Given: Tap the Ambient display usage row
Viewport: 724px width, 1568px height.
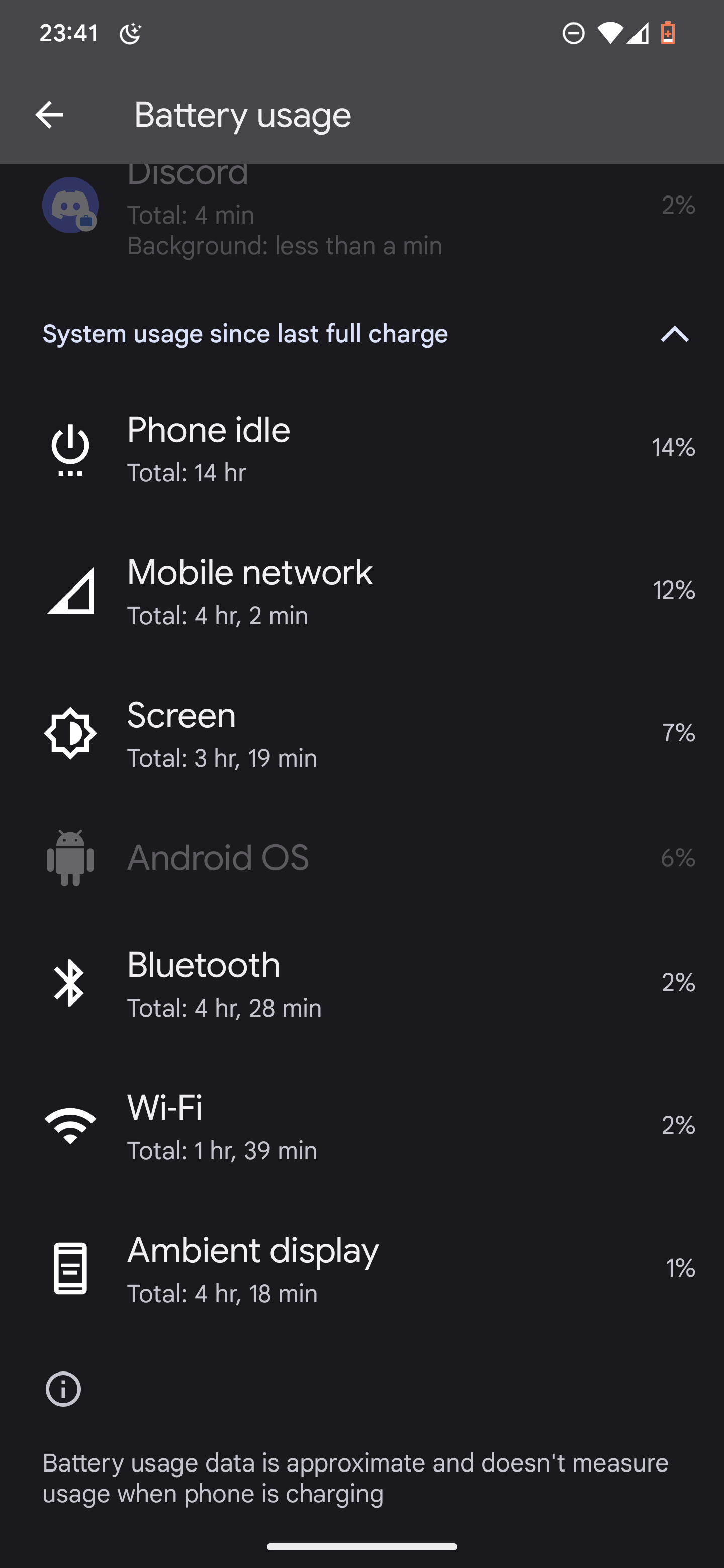Looking at the screenshot, I should click(x=361, y=1268).
